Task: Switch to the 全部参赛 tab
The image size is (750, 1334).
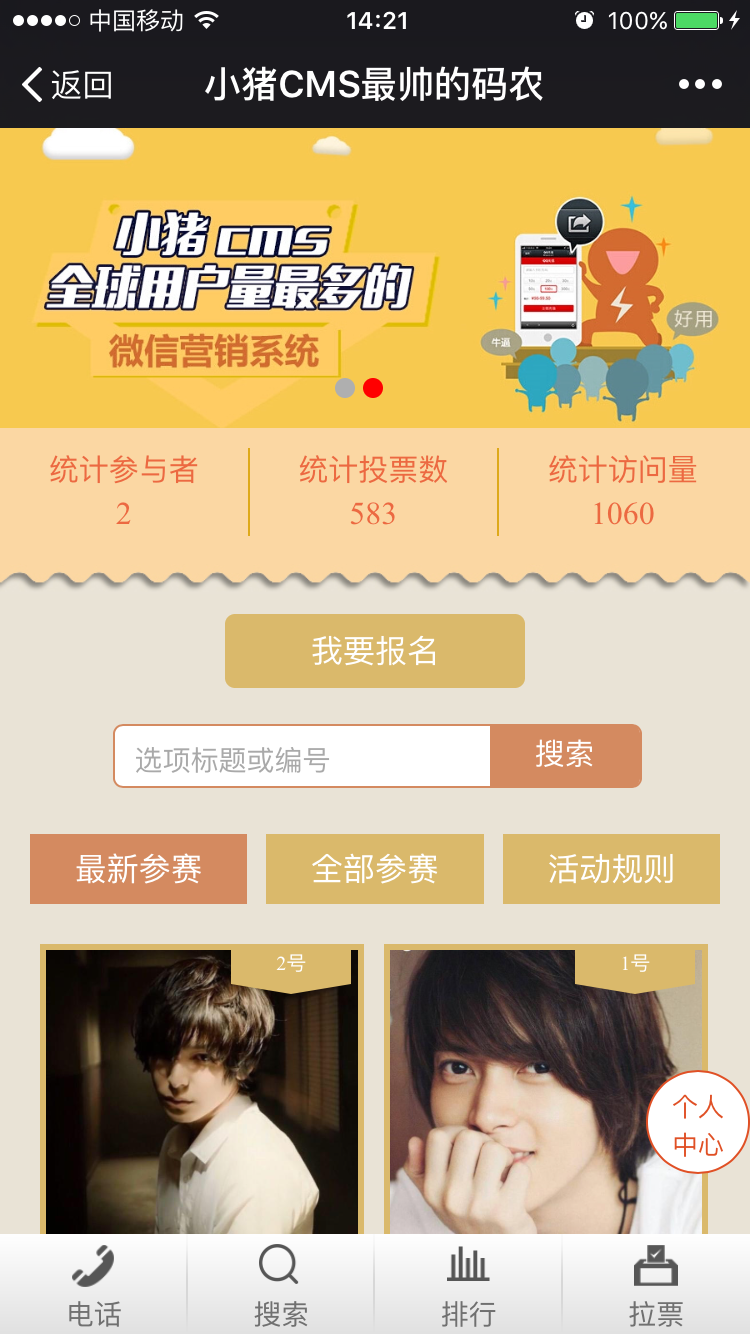Action: 374,869
